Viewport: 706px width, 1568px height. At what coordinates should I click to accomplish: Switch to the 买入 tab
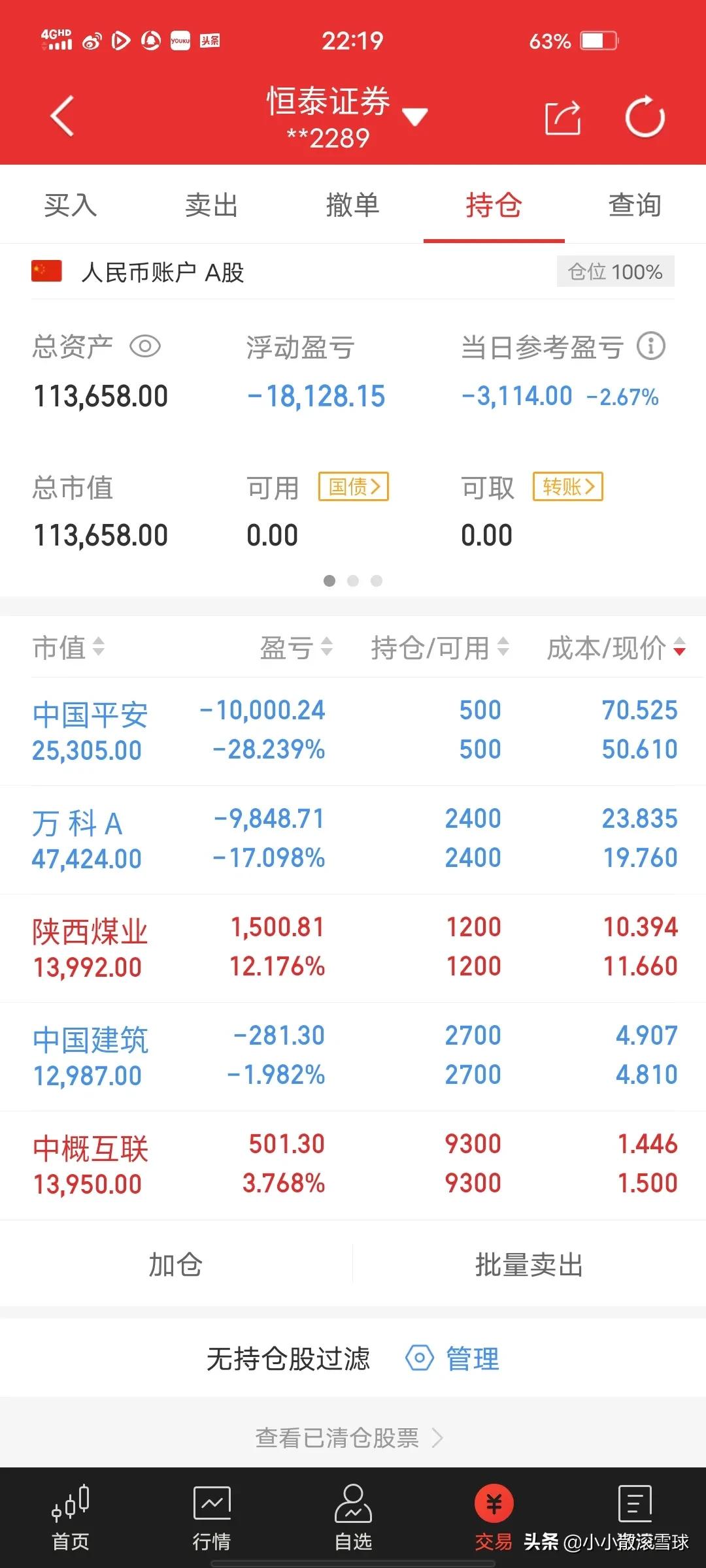(x=71, y=205)
